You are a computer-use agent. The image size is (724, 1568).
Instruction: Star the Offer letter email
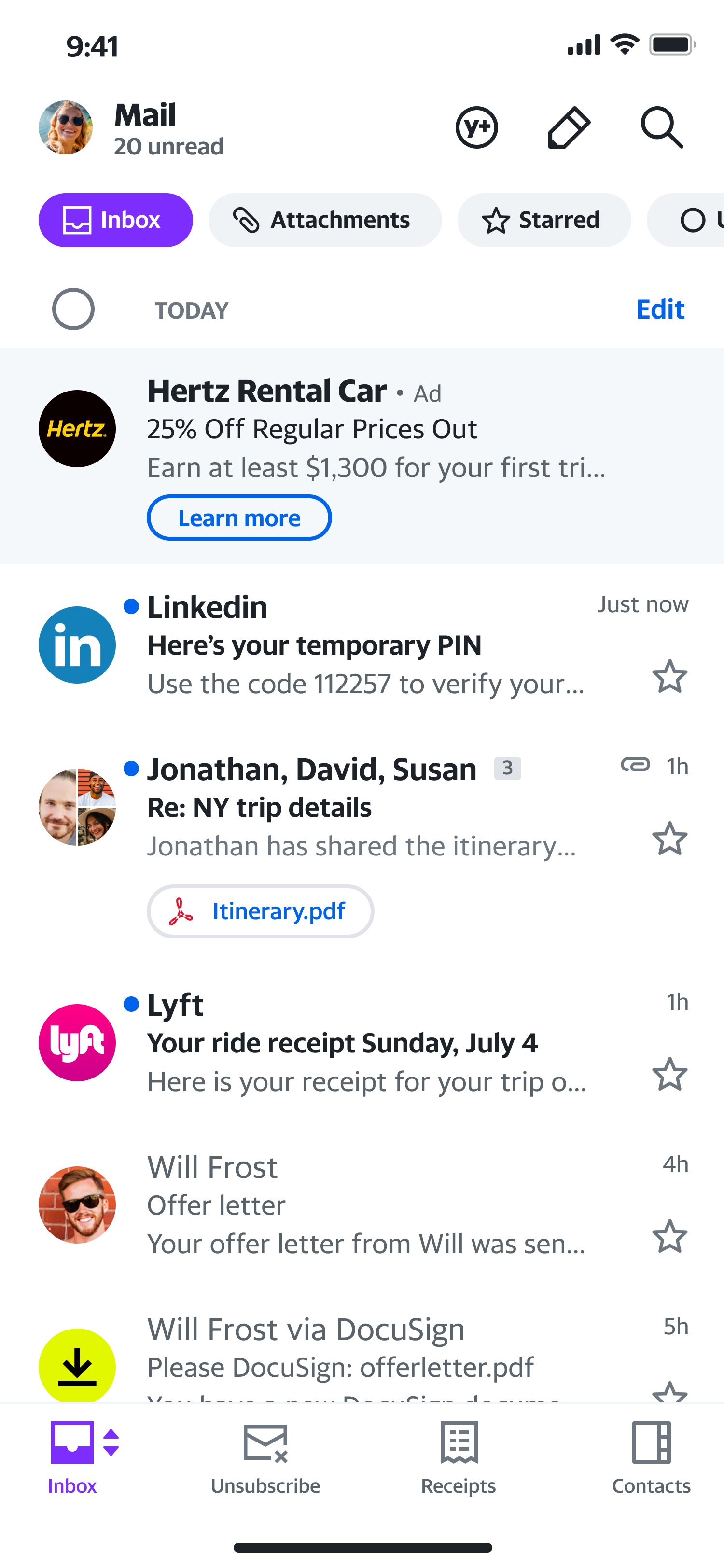coord(669,1236)
